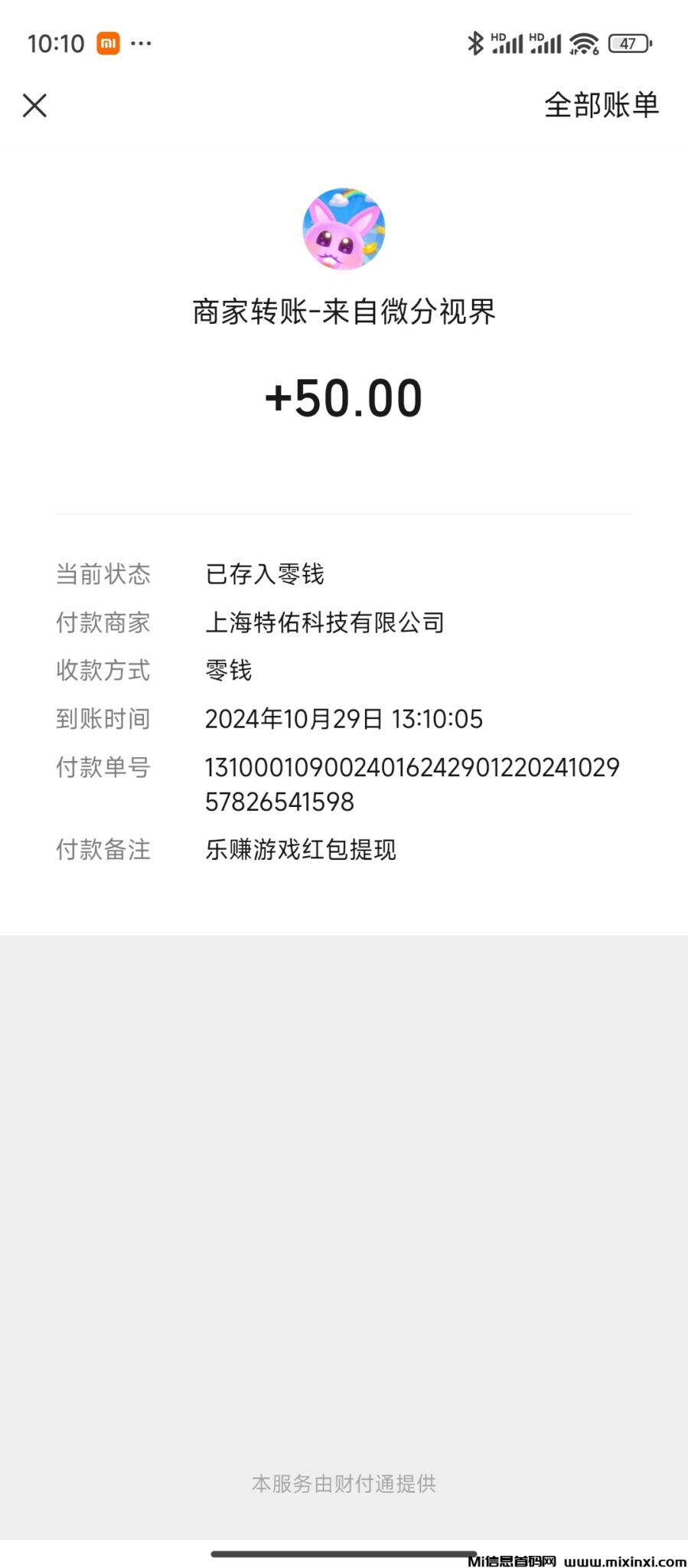Tap the status text 已存入零钱
Screen dimensions: 688x1568
pos(263,574)
